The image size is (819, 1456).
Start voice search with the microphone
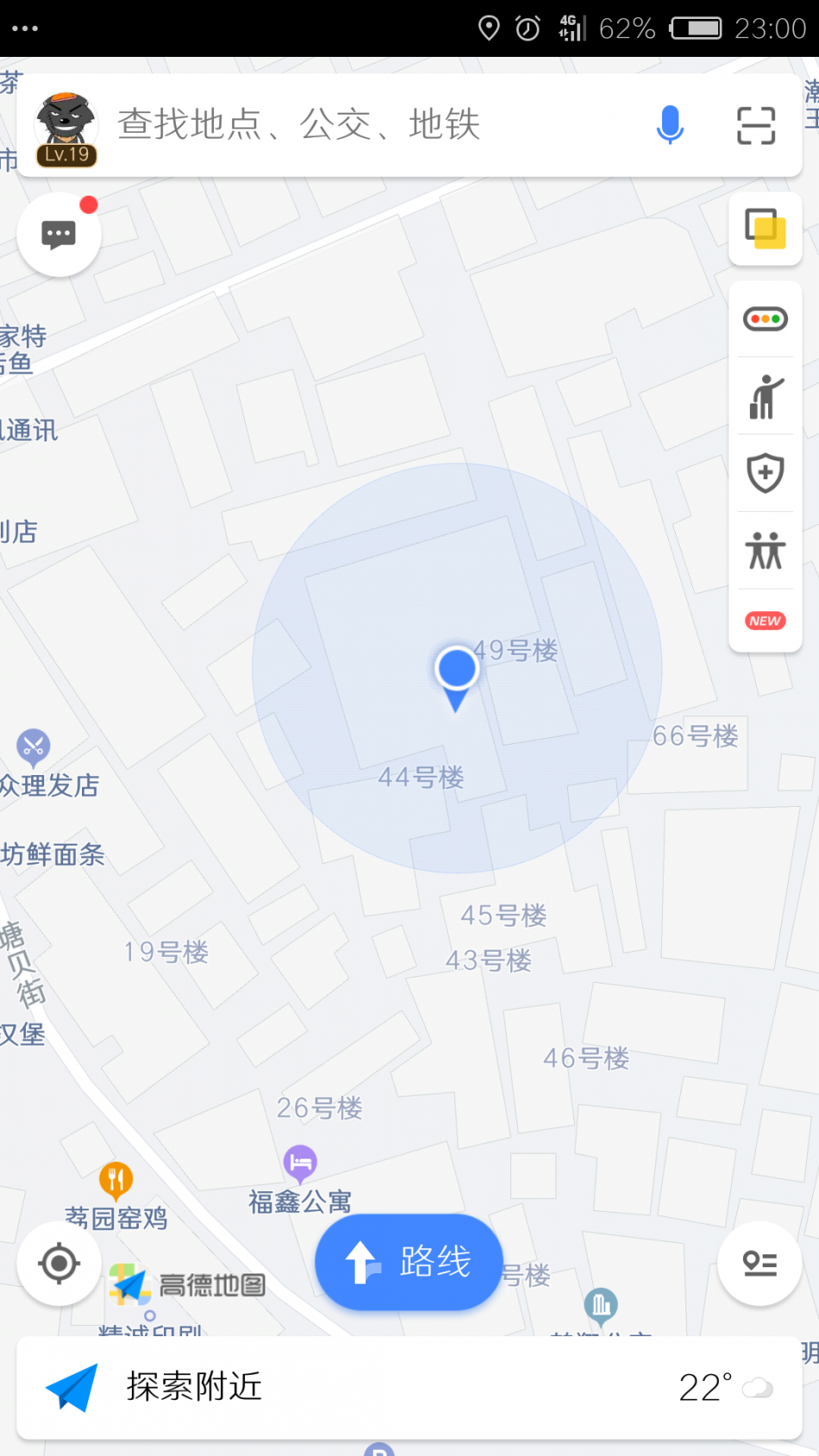tap(670, 125)
